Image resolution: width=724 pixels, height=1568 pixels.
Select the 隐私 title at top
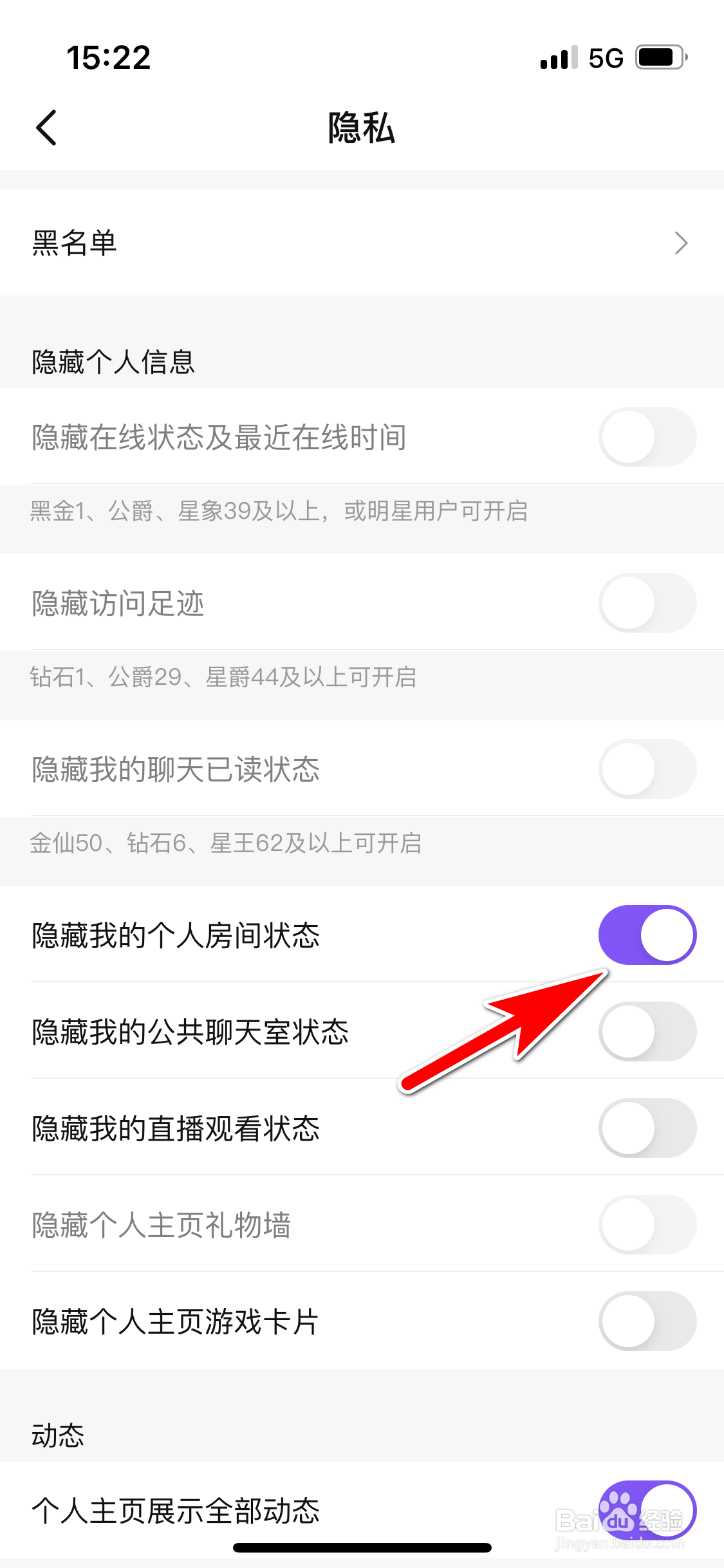coord(362,127)
